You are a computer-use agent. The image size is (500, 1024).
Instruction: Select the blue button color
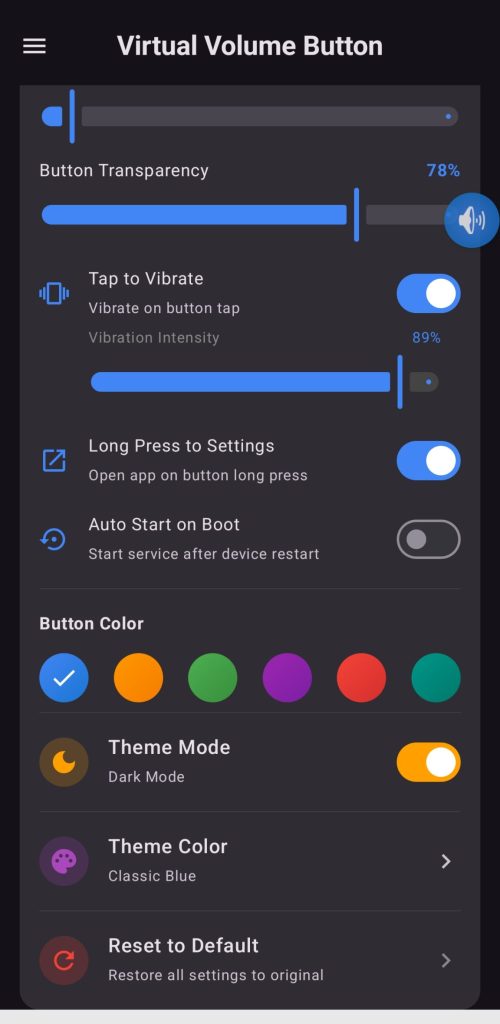64,678
